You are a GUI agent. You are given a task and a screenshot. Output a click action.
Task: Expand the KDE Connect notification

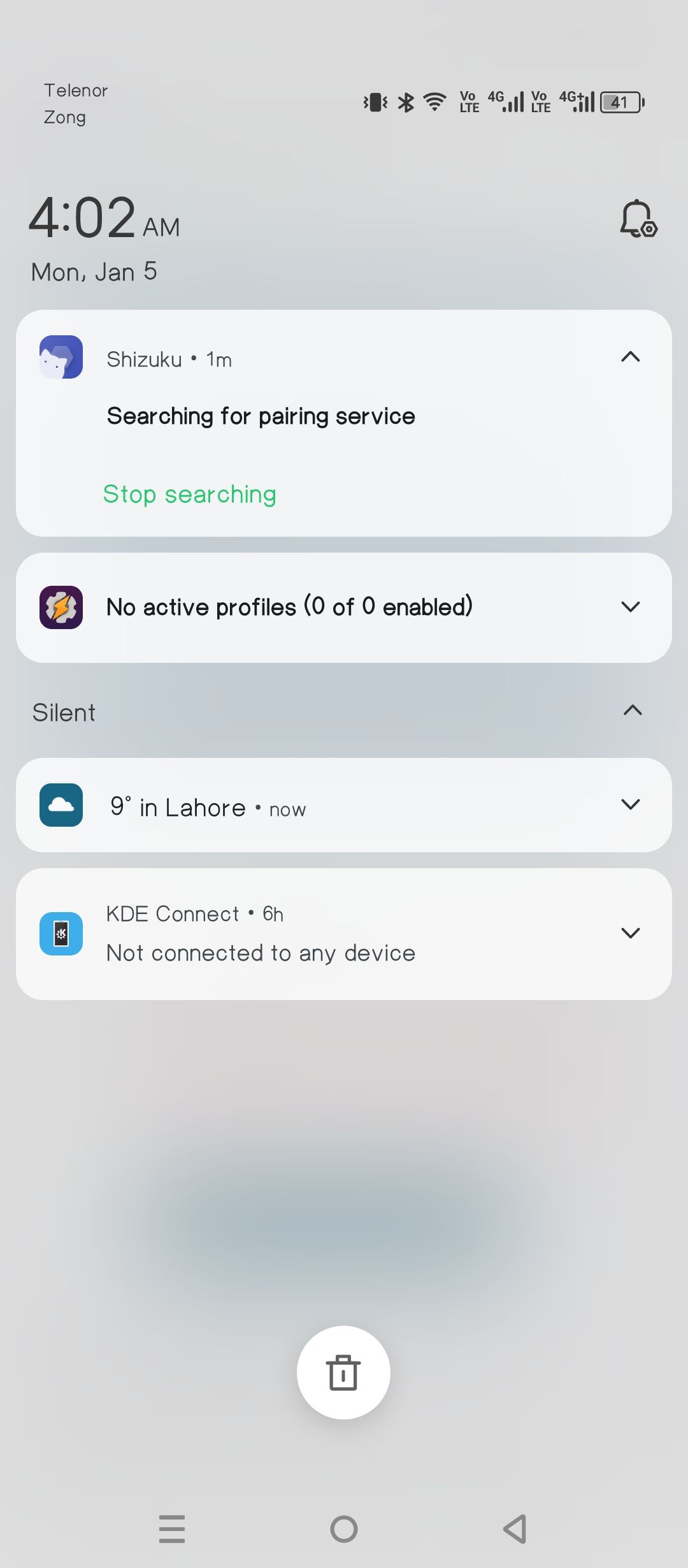pos(630,933)
